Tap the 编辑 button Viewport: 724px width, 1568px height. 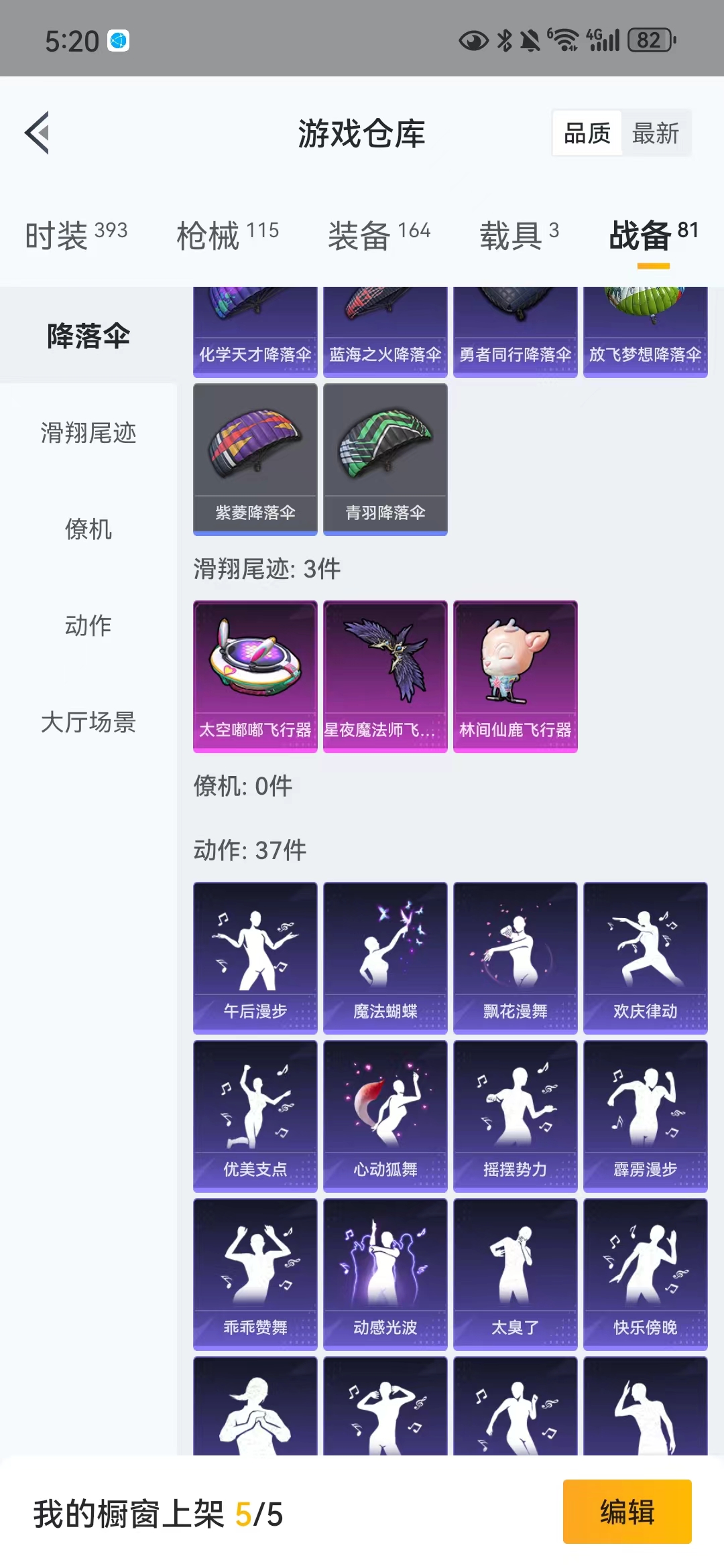pos(627,1512)
